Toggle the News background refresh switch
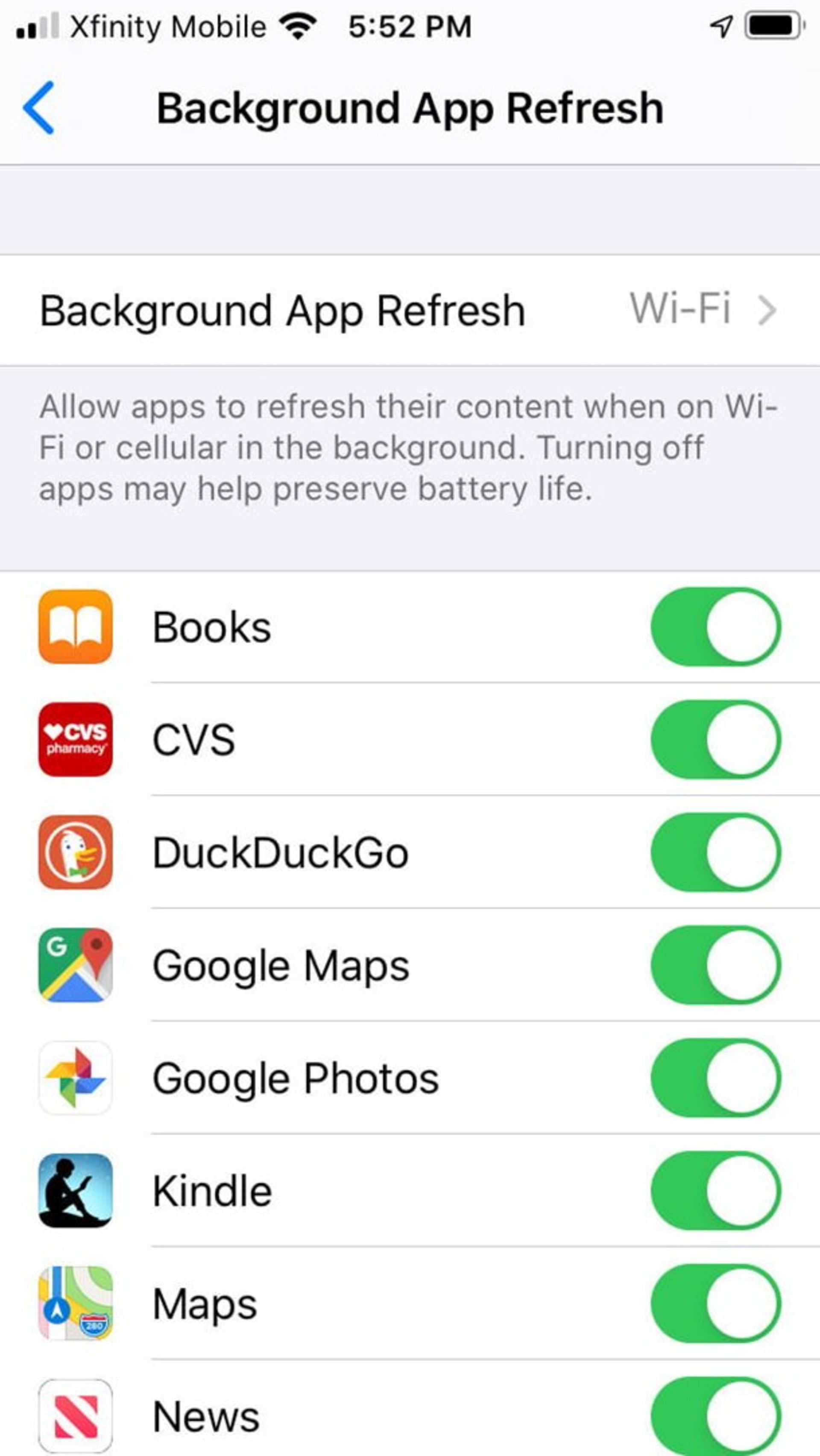 [x=715, y=1415]
